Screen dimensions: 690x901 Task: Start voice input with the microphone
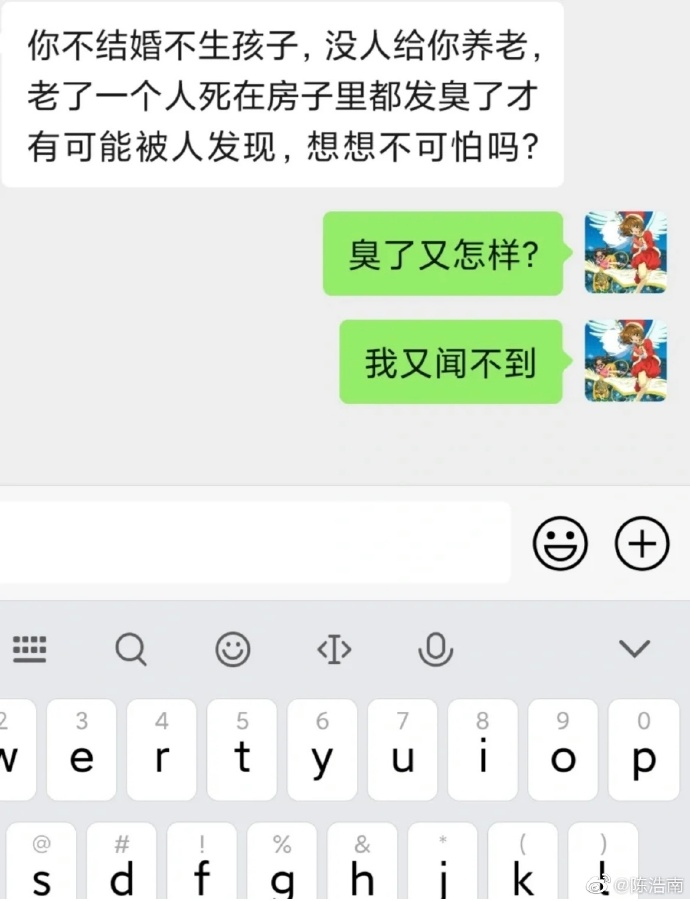[435, 650]
